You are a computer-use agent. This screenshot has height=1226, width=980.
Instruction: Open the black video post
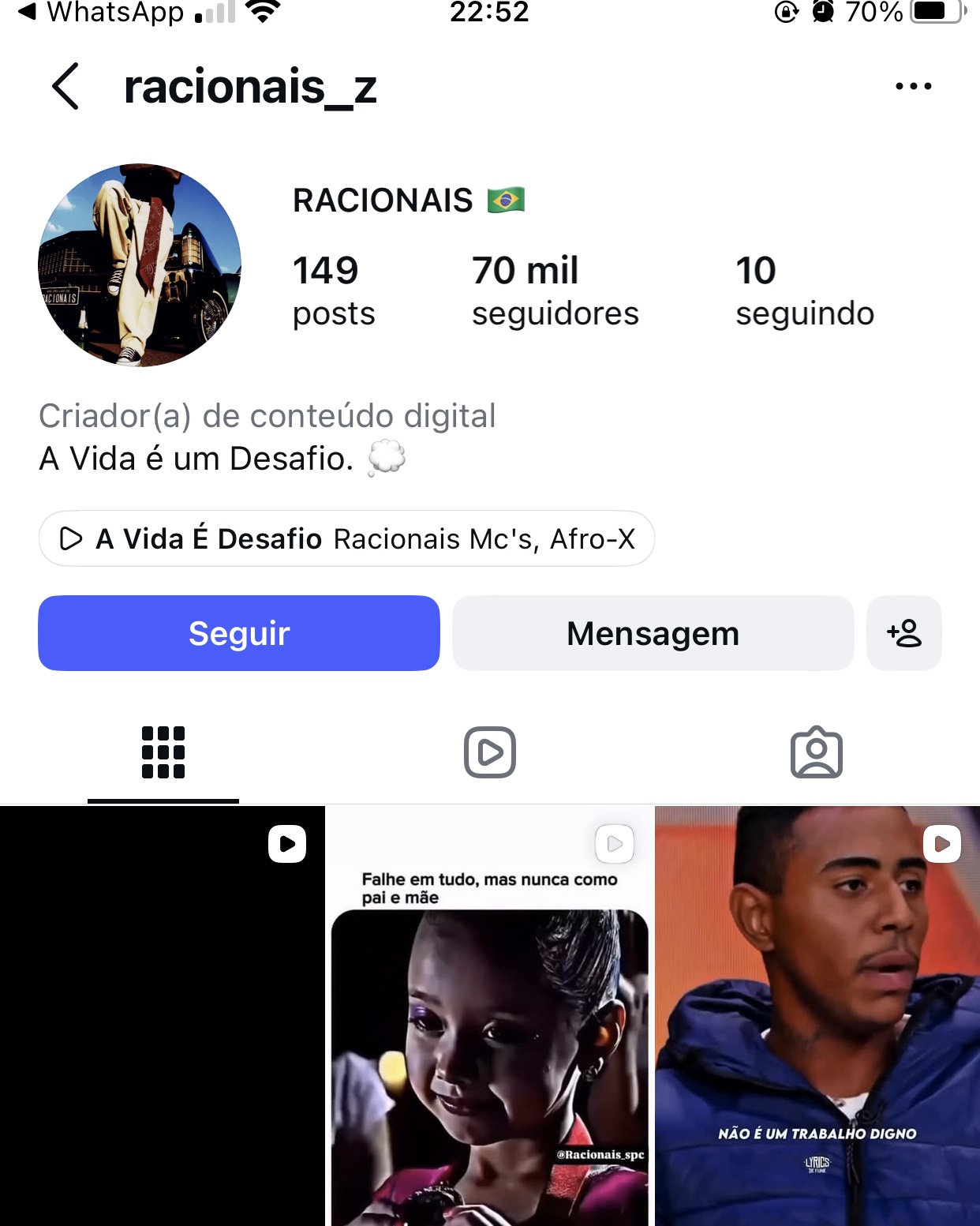point(162,1016)
